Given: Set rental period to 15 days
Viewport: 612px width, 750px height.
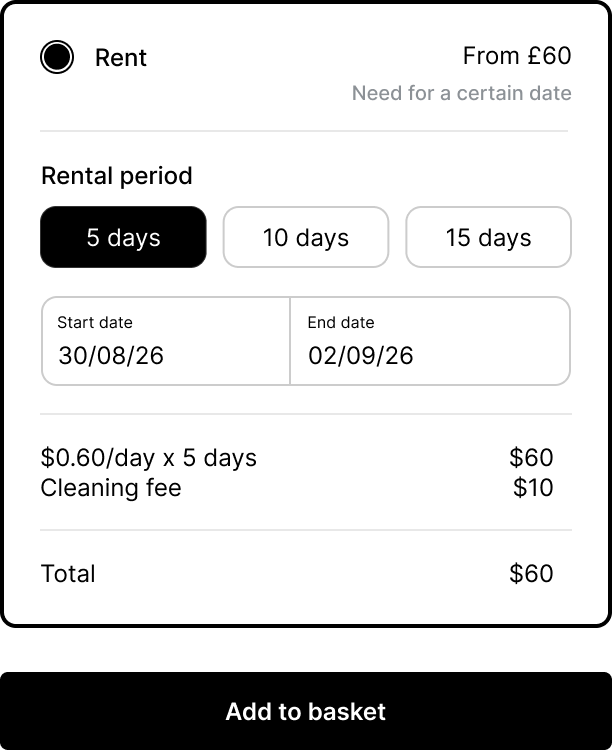Looking at the screenshot, I should pos(488,237).
